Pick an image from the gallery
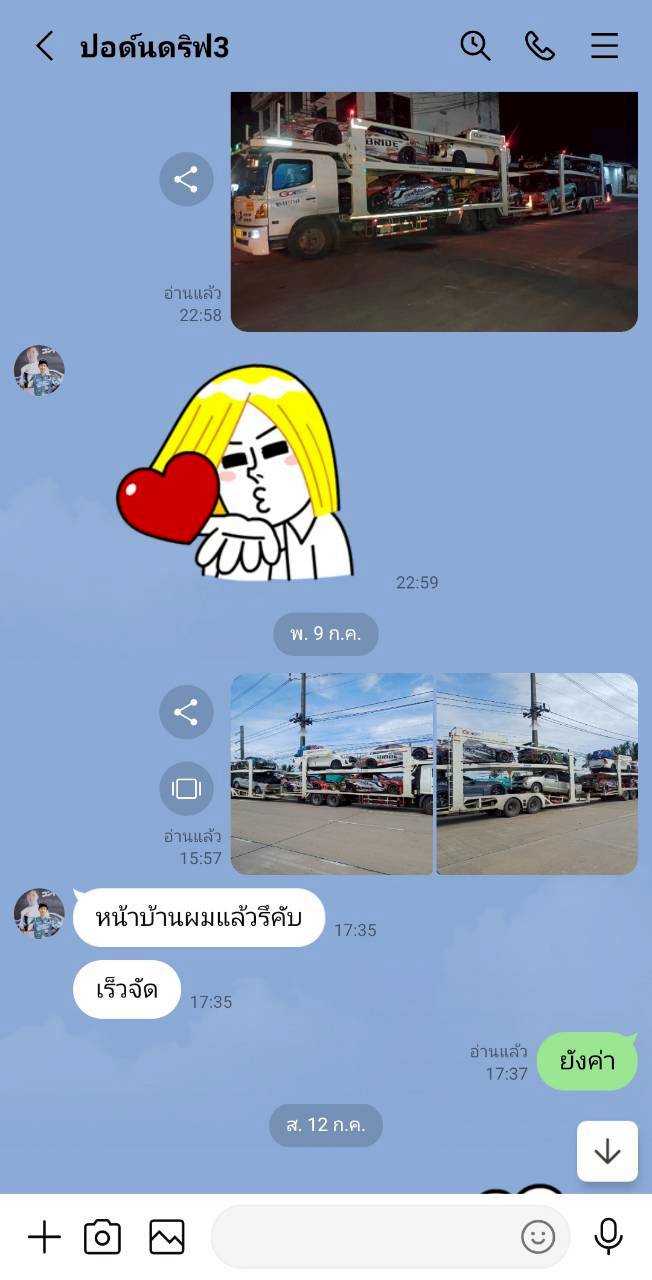 [167, 1237]
